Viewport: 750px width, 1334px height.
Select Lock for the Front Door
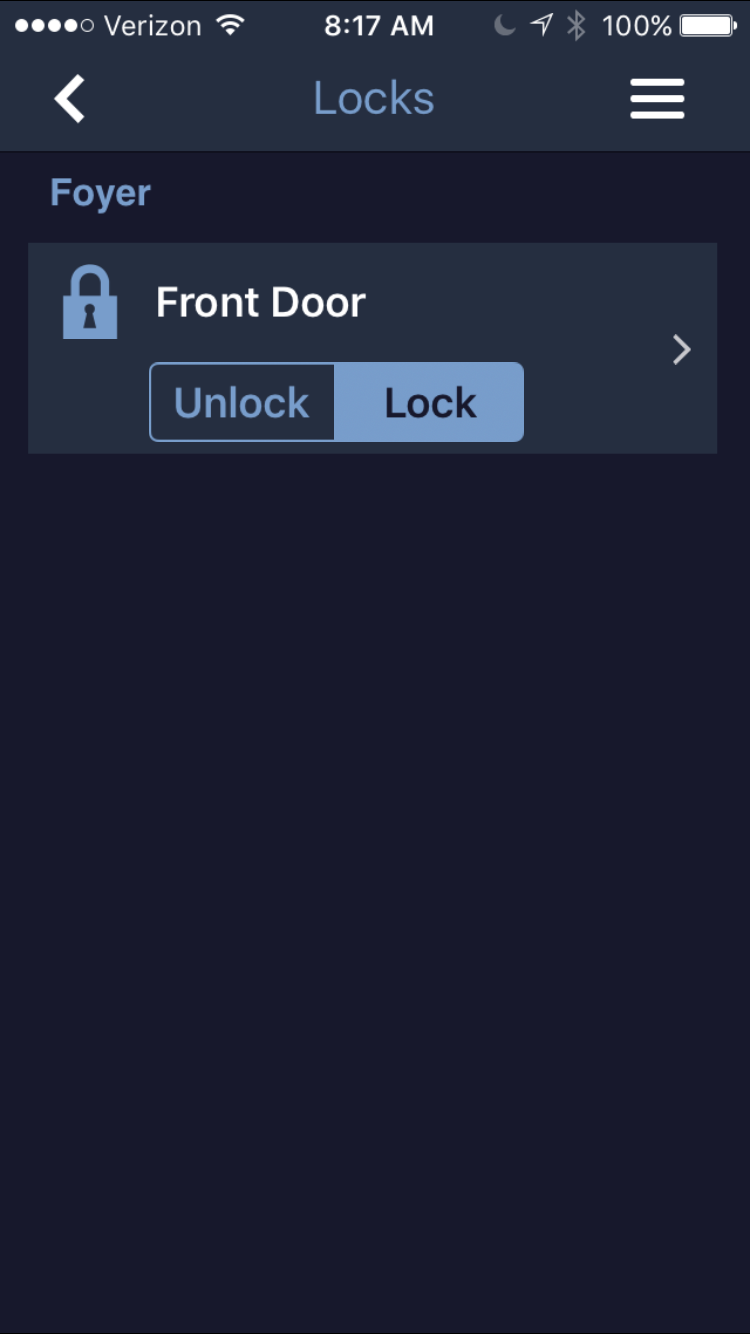click(x=430, y=402)
